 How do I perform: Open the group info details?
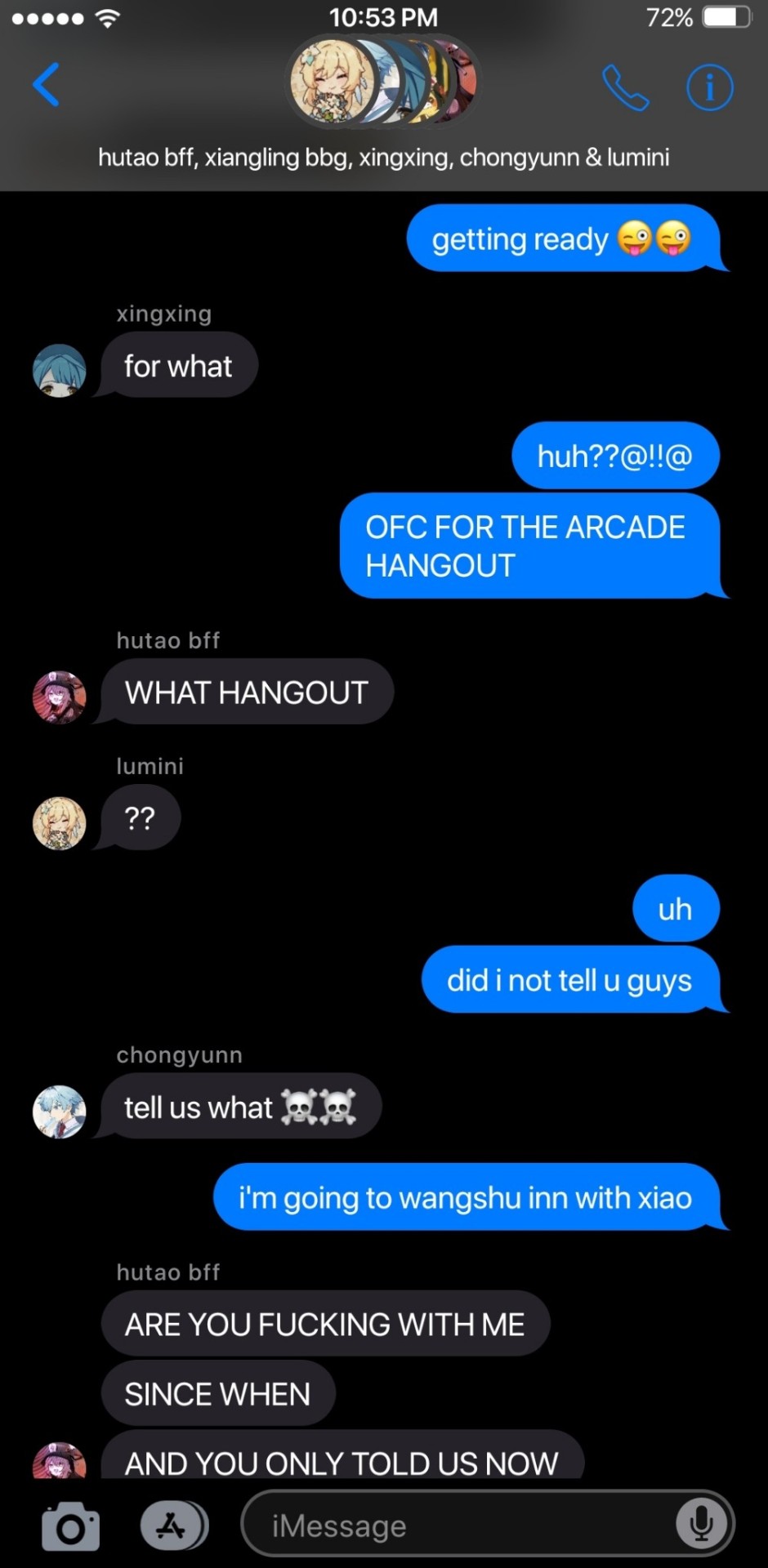pos(709,87)
